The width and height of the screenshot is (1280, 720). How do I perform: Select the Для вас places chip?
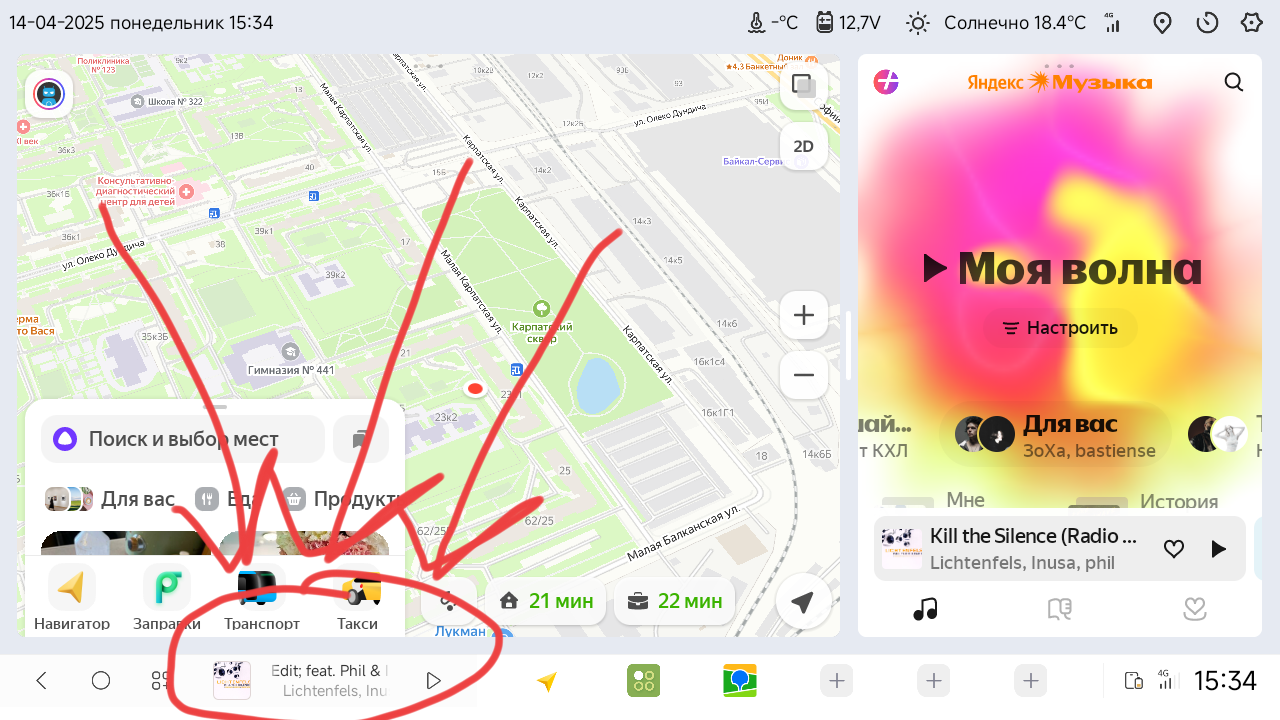tap(111, 499)
